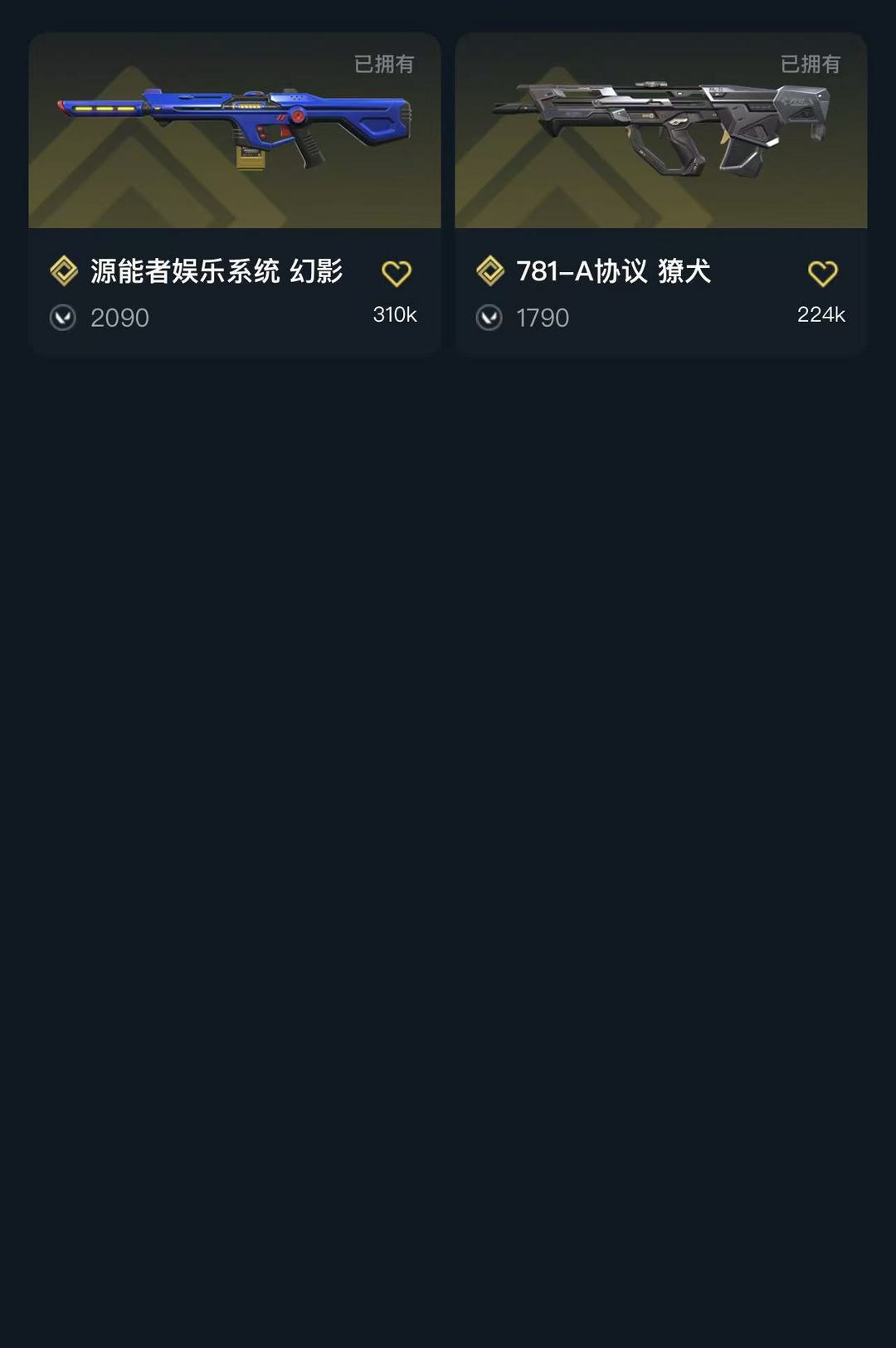Click the heart icon showing 310k likes

coord(397,270)
